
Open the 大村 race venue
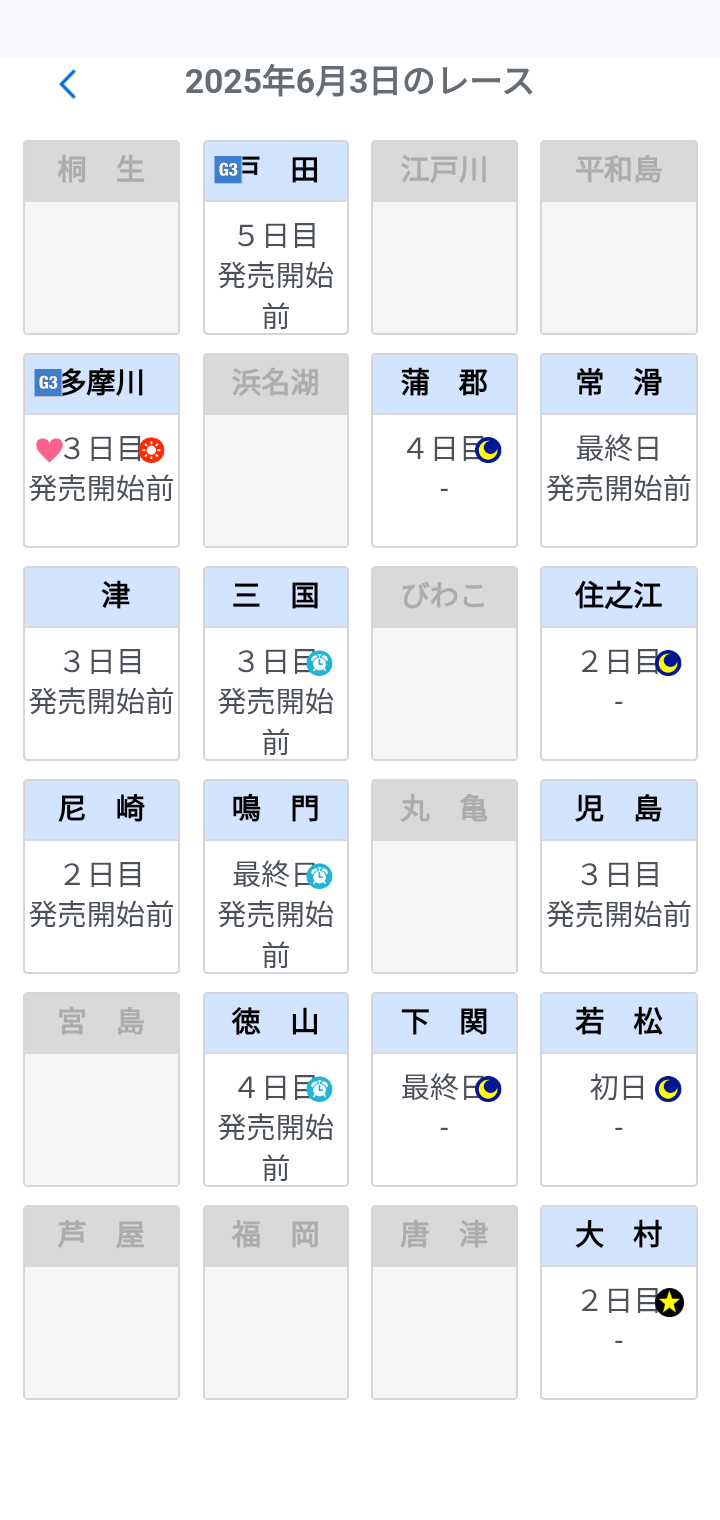pos(618,1302)
